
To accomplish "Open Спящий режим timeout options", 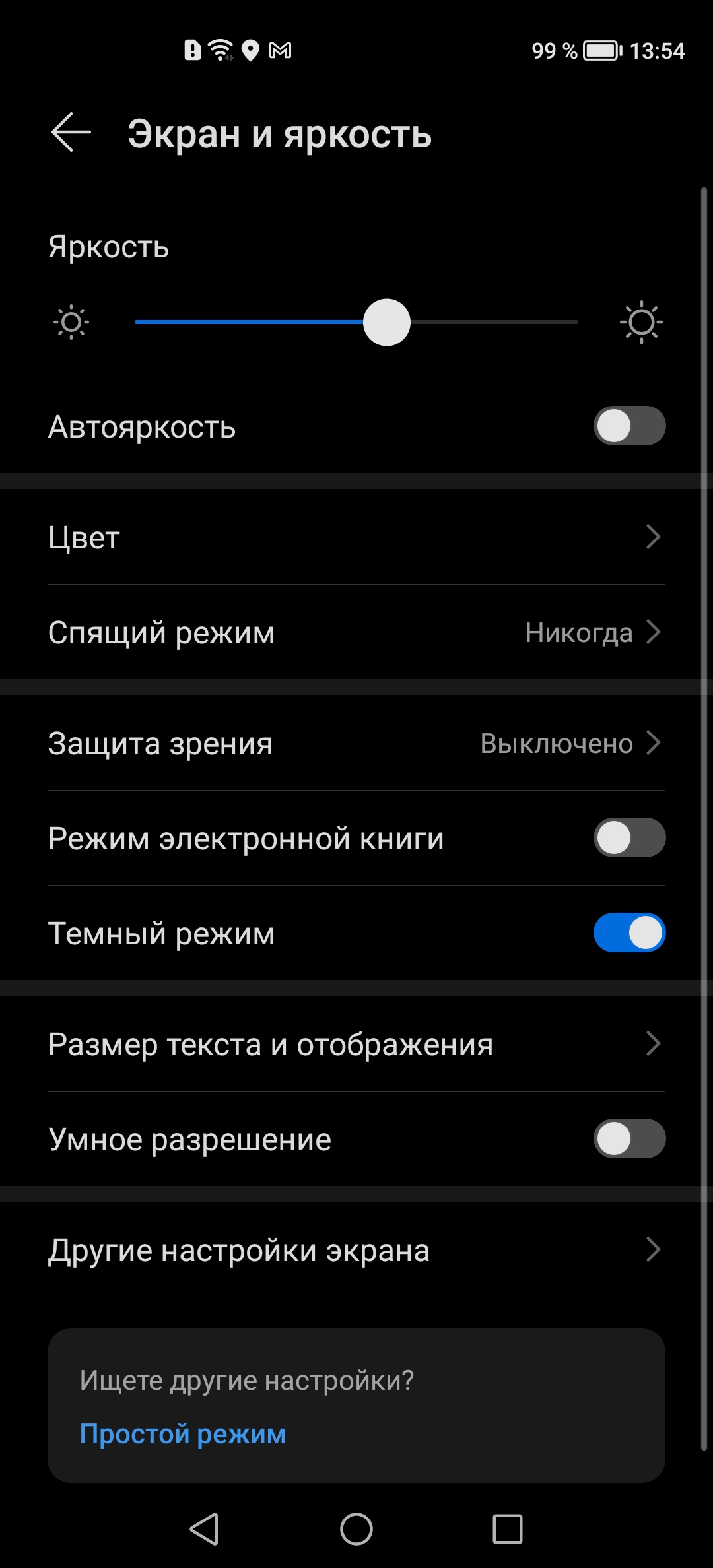I will click(356, 632).
